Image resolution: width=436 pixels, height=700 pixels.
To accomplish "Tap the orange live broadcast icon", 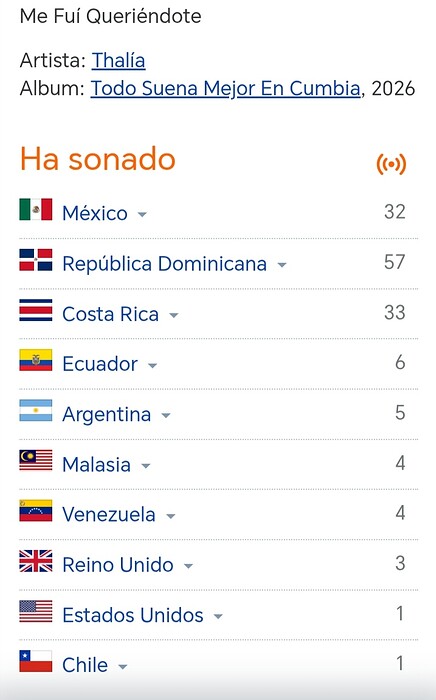I will (391, 164).
